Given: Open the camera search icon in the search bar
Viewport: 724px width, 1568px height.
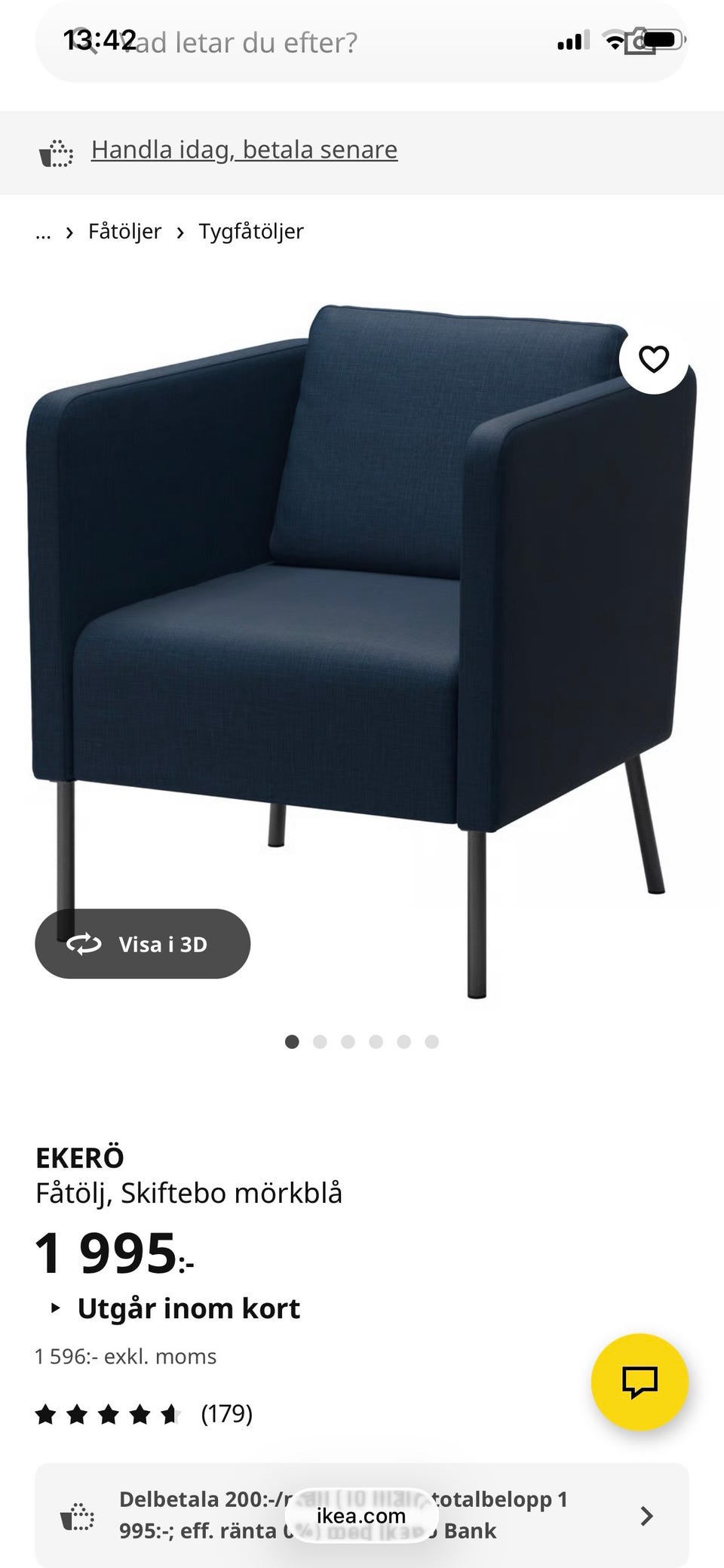Looking at the screenshot, I should click(x=641, y=43).
